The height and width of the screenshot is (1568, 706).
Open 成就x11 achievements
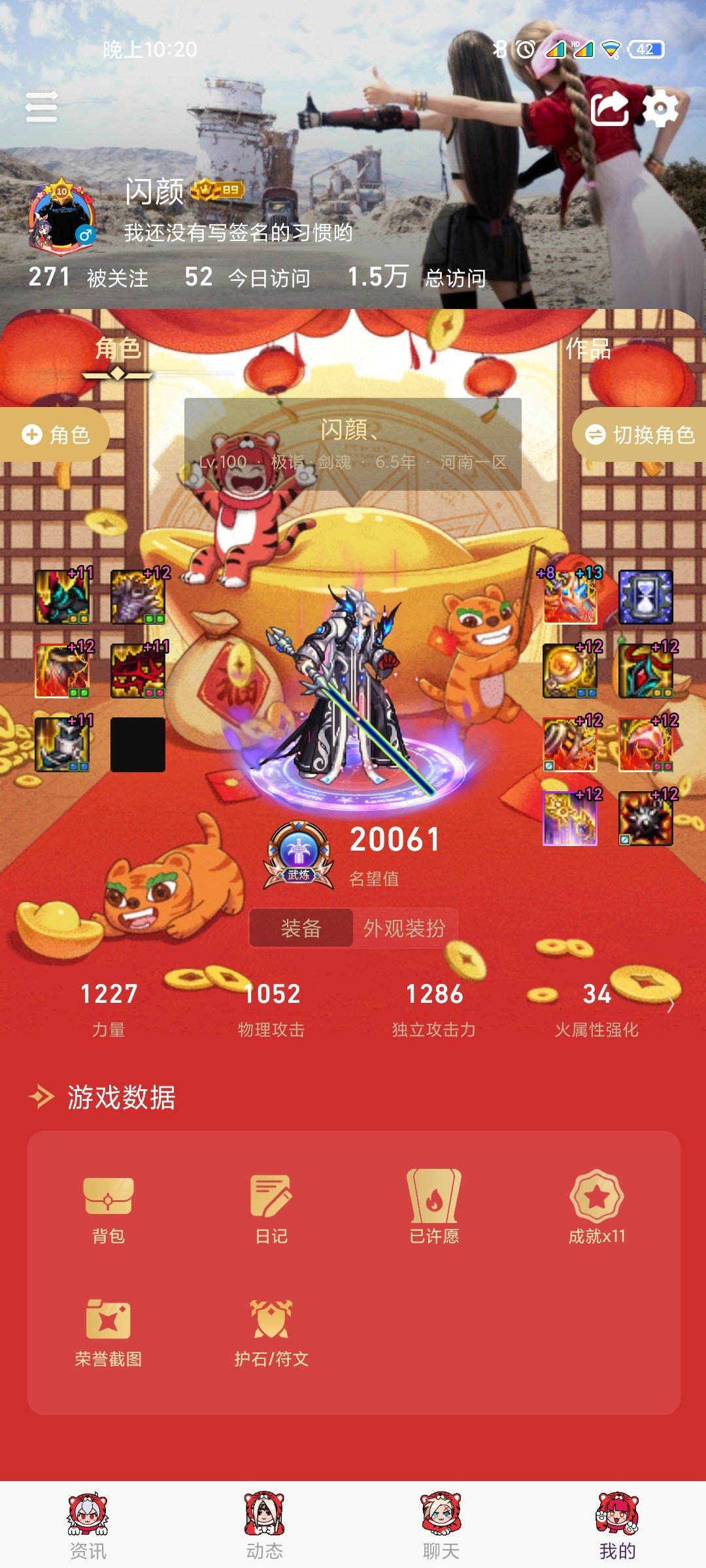point(597,1209)
